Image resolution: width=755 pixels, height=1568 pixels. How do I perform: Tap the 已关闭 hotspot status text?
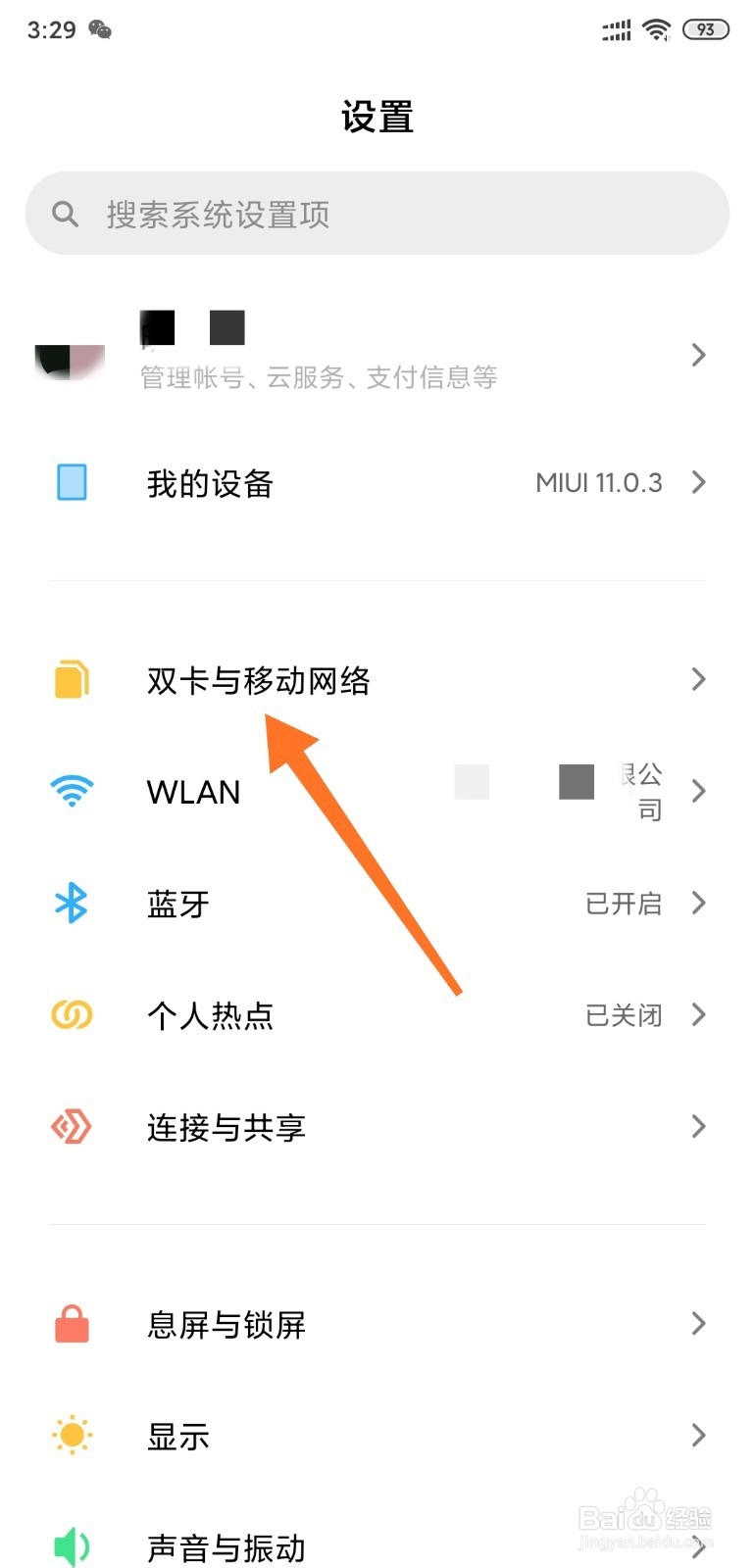coord(622,1014)
